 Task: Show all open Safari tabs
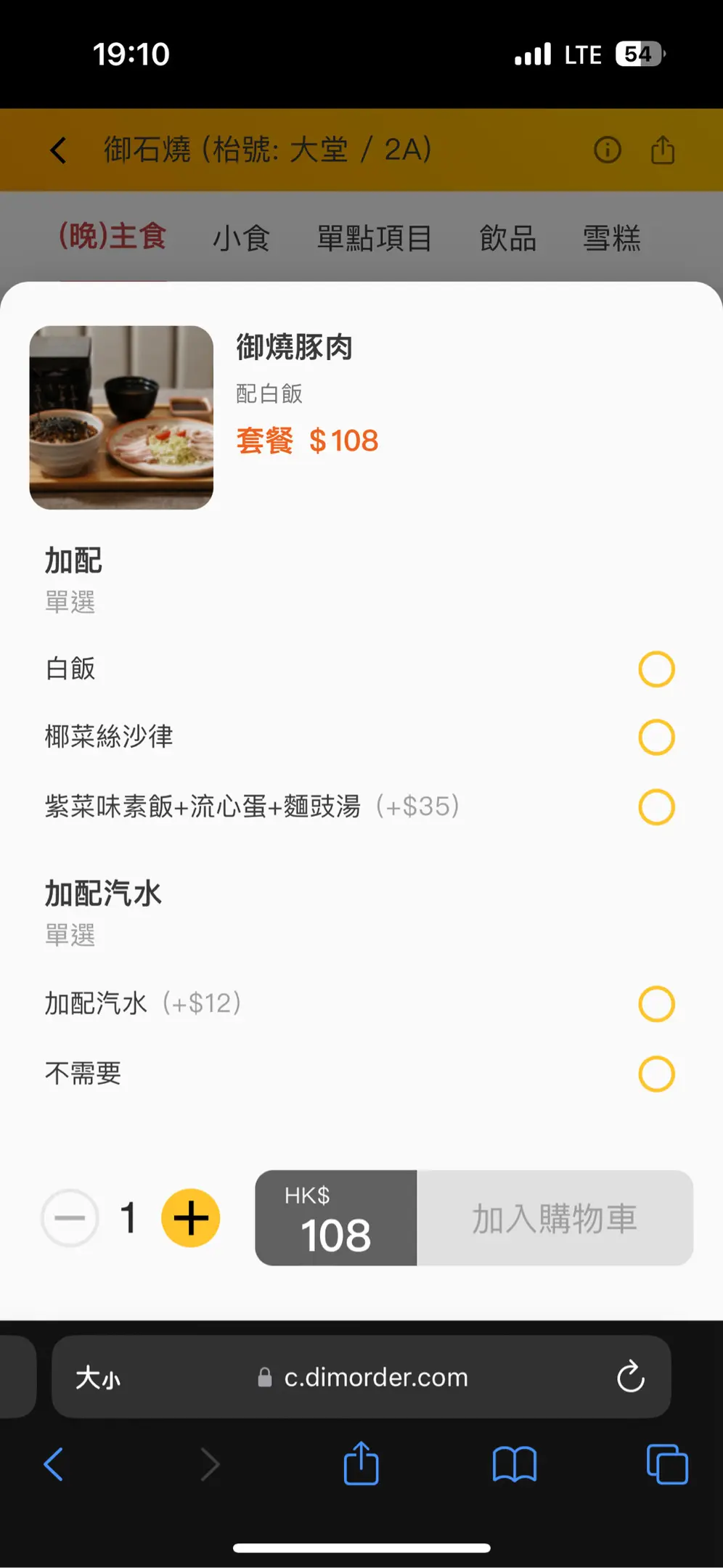[x=667, y=1464]
